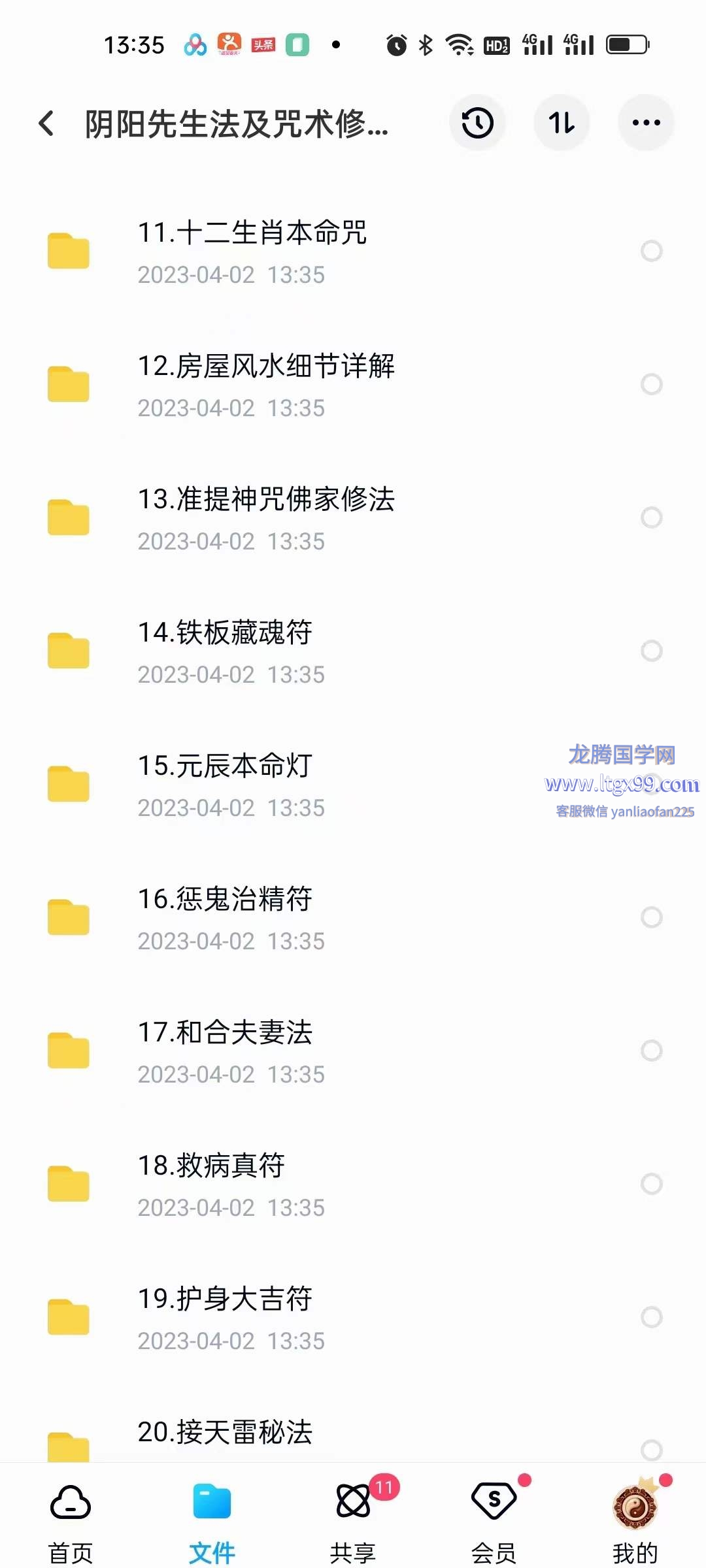Open folder 18.救病真符

coord(353,1184)
